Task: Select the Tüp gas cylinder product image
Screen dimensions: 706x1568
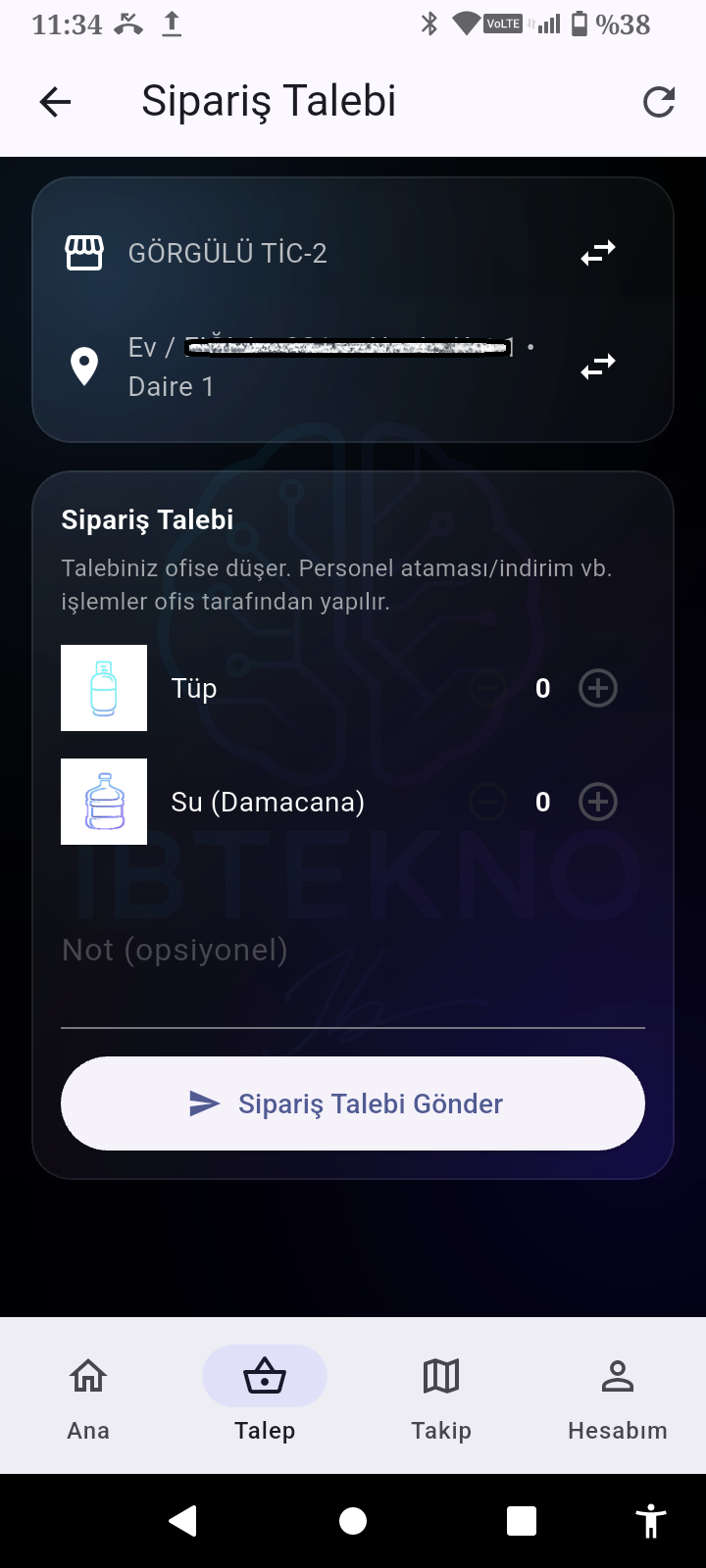Action: pos(103,688)
